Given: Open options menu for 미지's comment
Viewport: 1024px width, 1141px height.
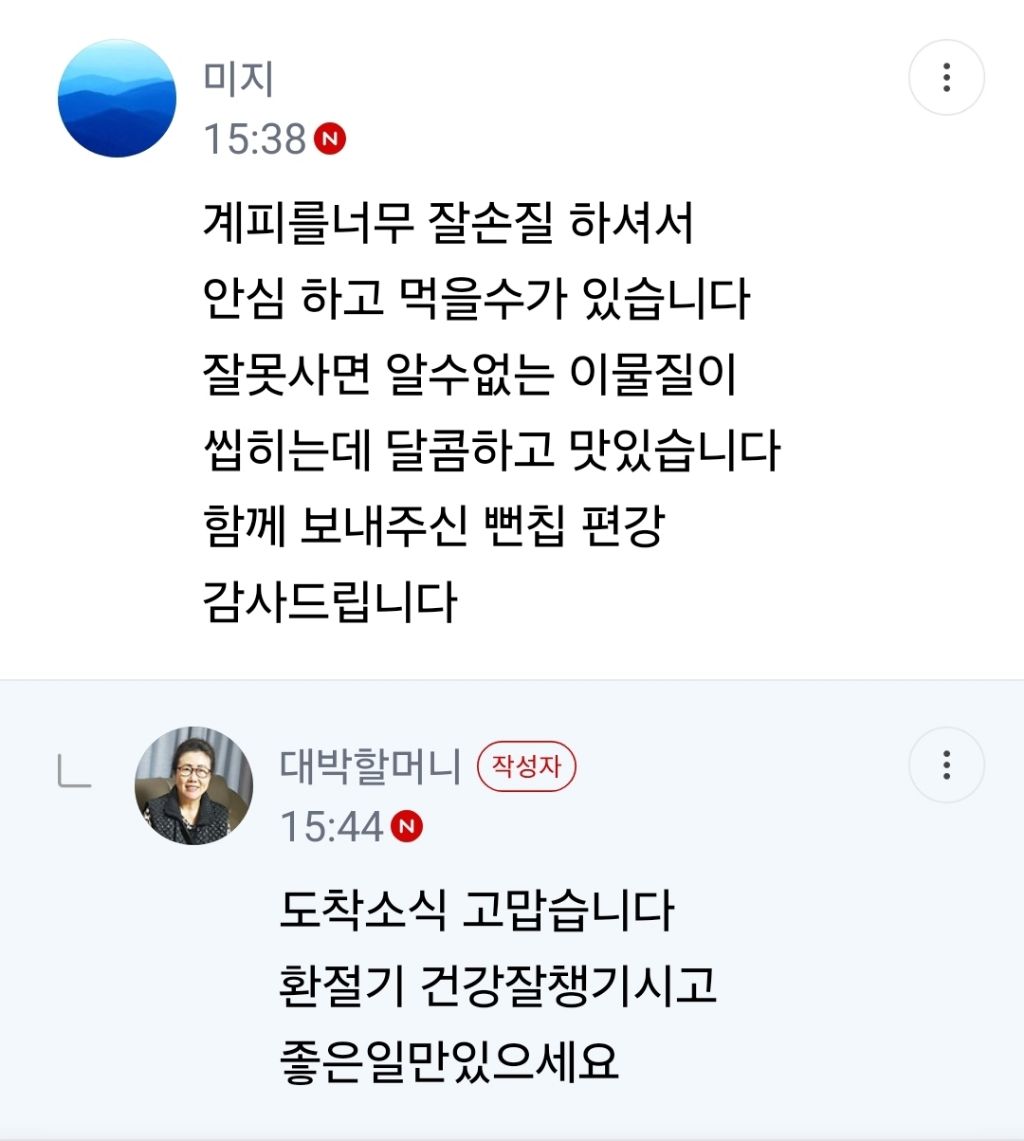Looking at the screenshot, I should coord(946,77).
